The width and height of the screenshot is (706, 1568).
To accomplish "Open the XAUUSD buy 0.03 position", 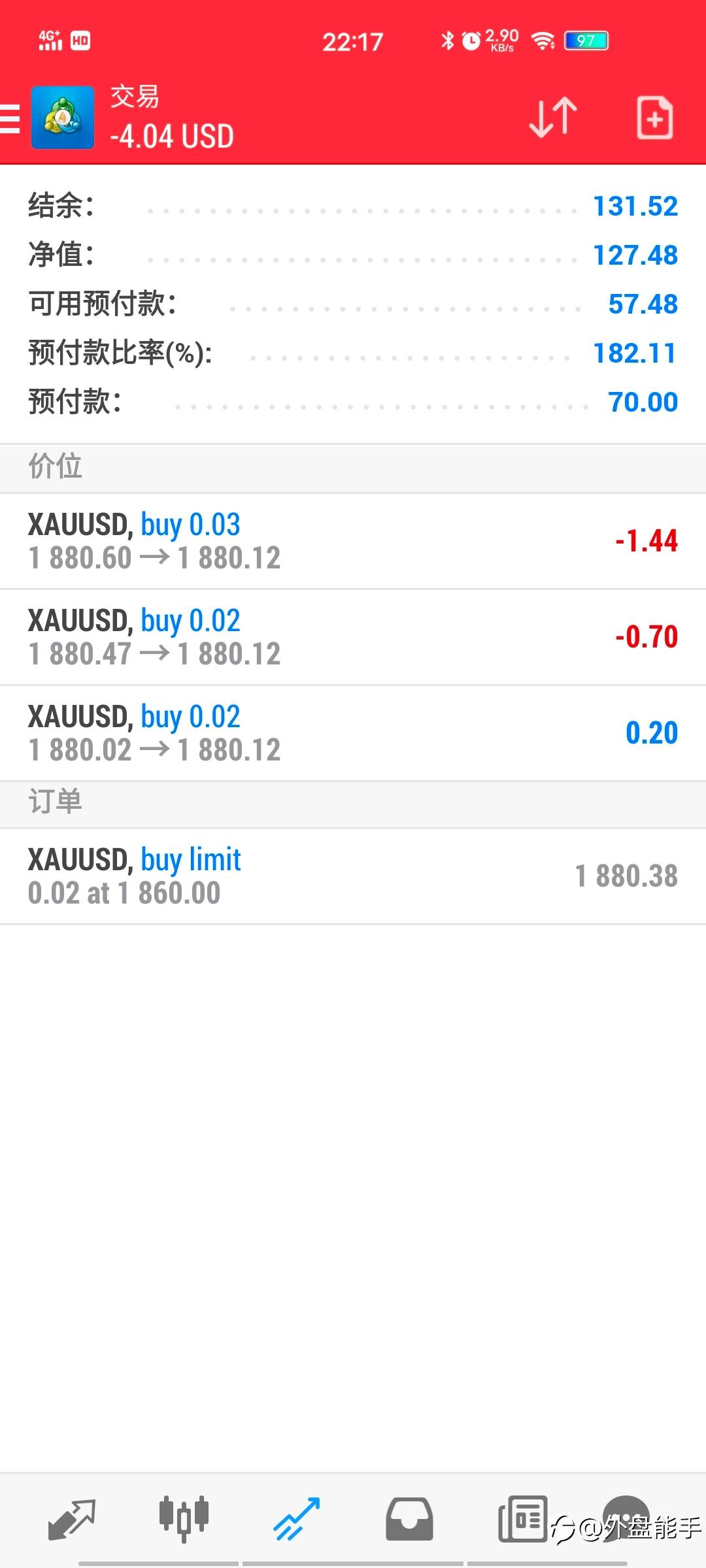I will coord(353,541).
